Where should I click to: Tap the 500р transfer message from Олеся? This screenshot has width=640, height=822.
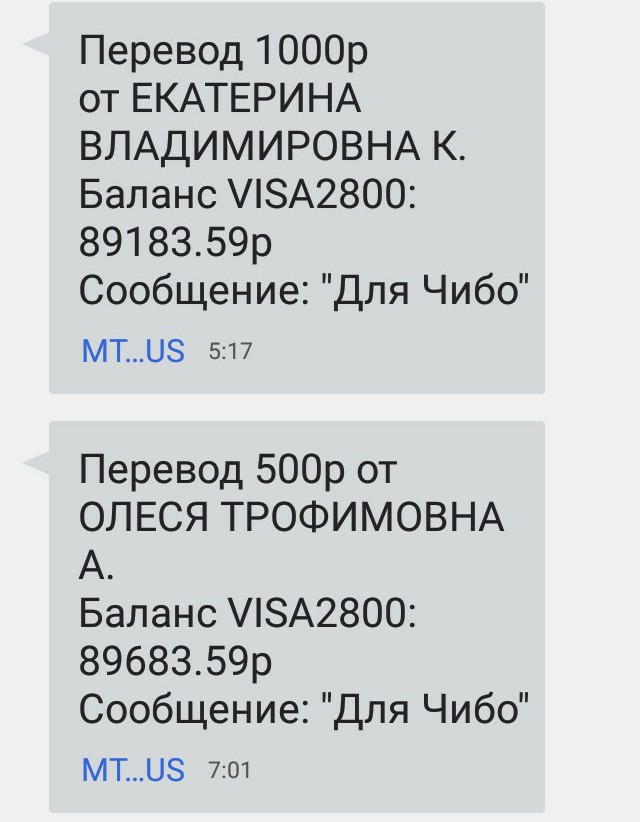click(x=296, y=615)
